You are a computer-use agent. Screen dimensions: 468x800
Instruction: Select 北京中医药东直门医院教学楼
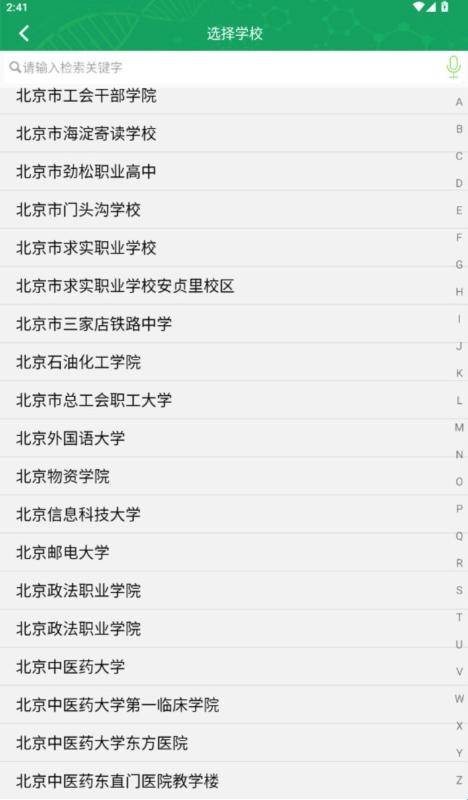pyautogui.click(x=225, y=781)
